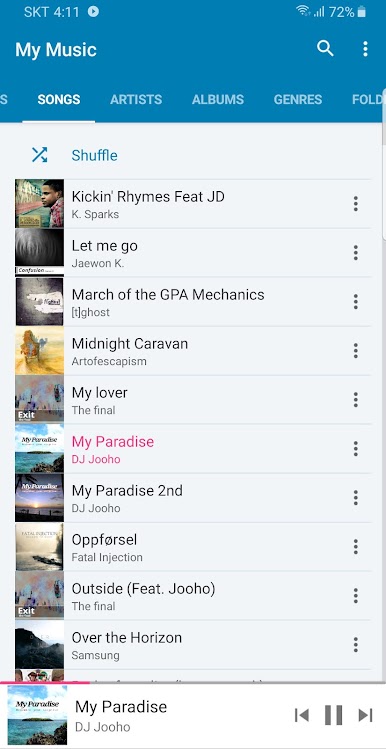This screenshot has height=749, width=386.
Task: Skip to the next track
Action: click(365, 715)
